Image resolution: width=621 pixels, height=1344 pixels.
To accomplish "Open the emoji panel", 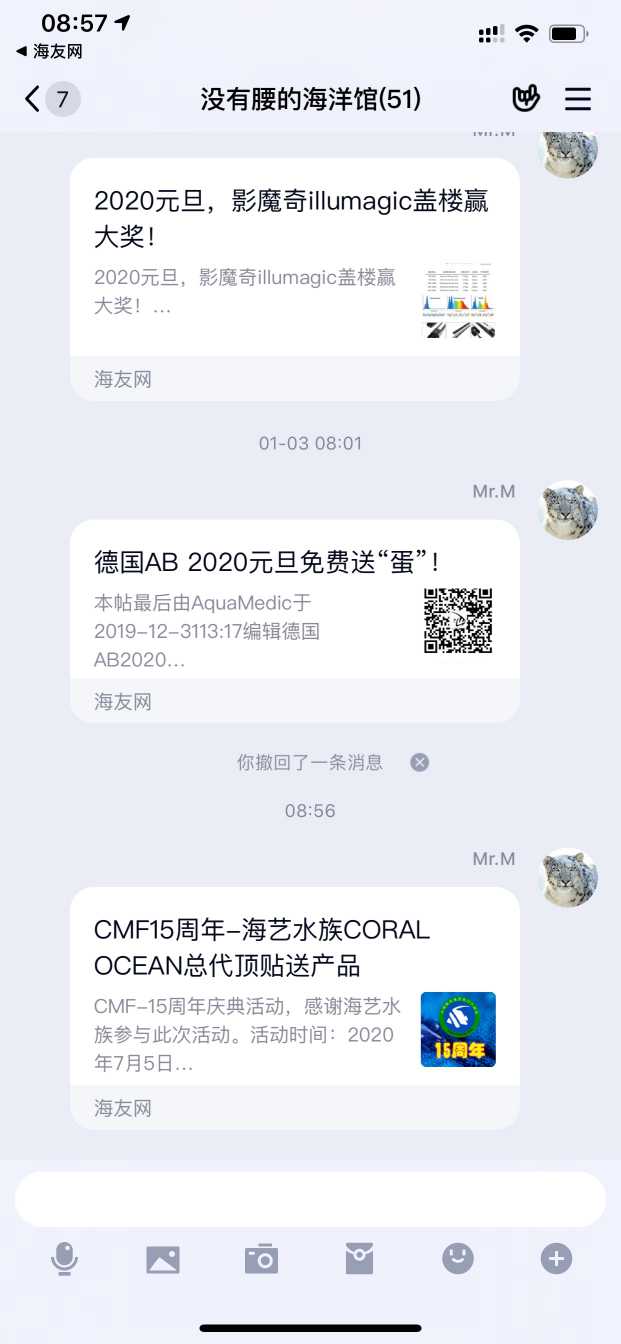I will (458, 1259).
